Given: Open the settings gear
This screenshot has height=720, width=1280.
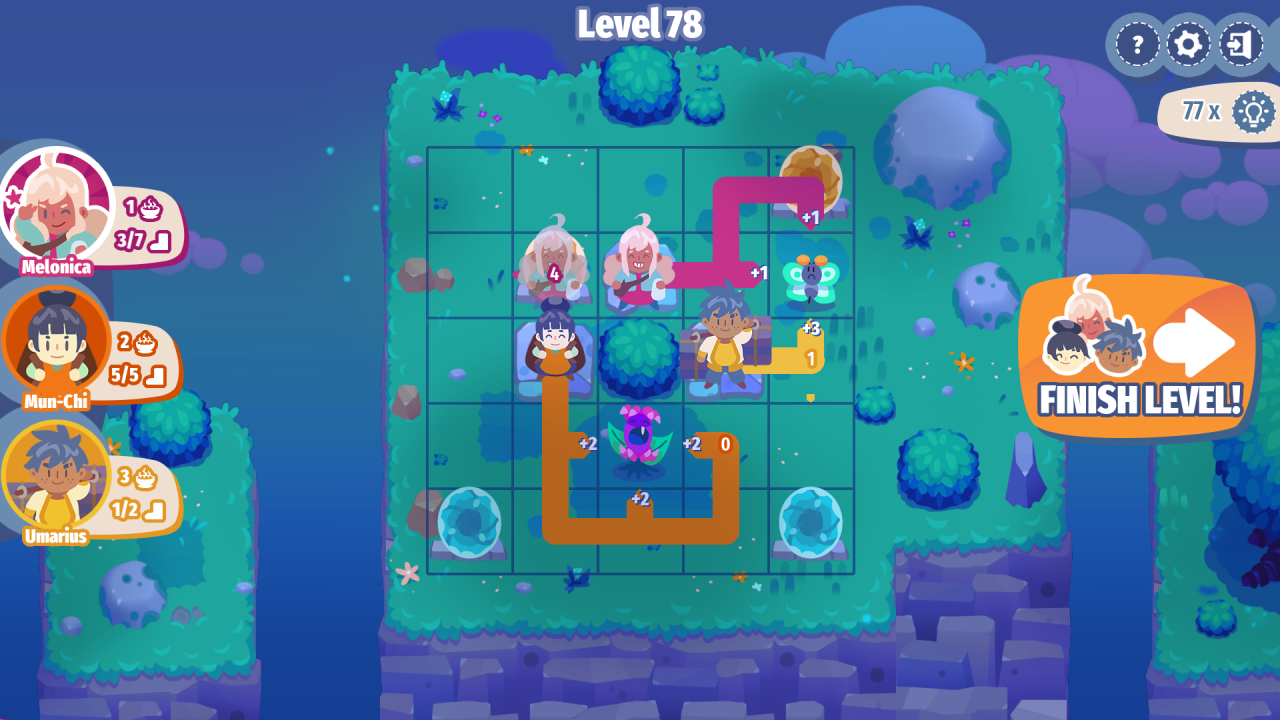Looking at the screenshot, I should [x=1189, y=45].
